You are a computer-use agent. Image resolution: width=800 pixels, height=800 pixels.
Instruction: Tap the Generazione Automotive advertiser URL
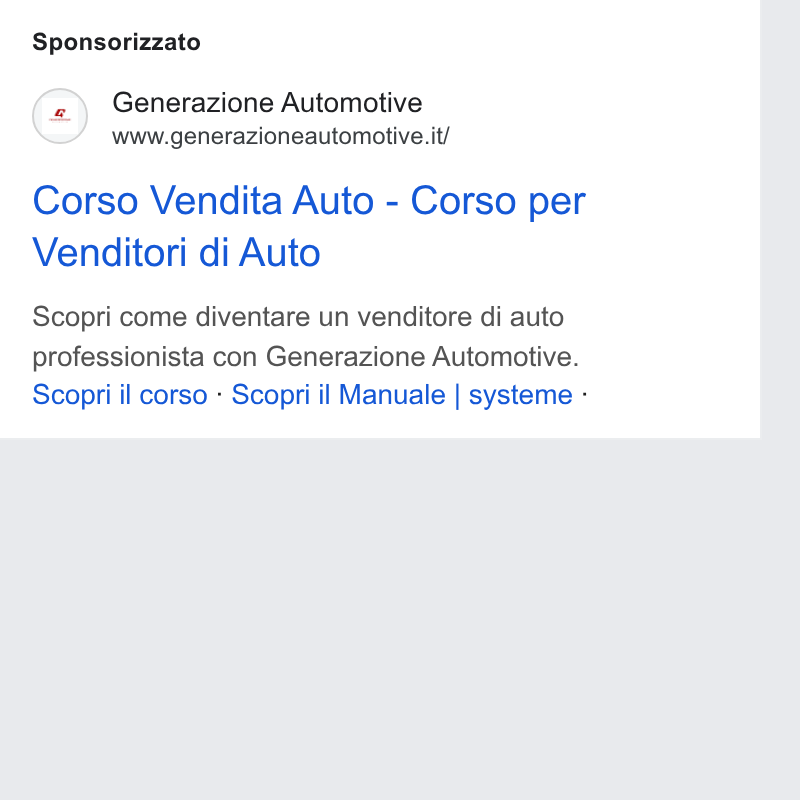tap(281, 136)
